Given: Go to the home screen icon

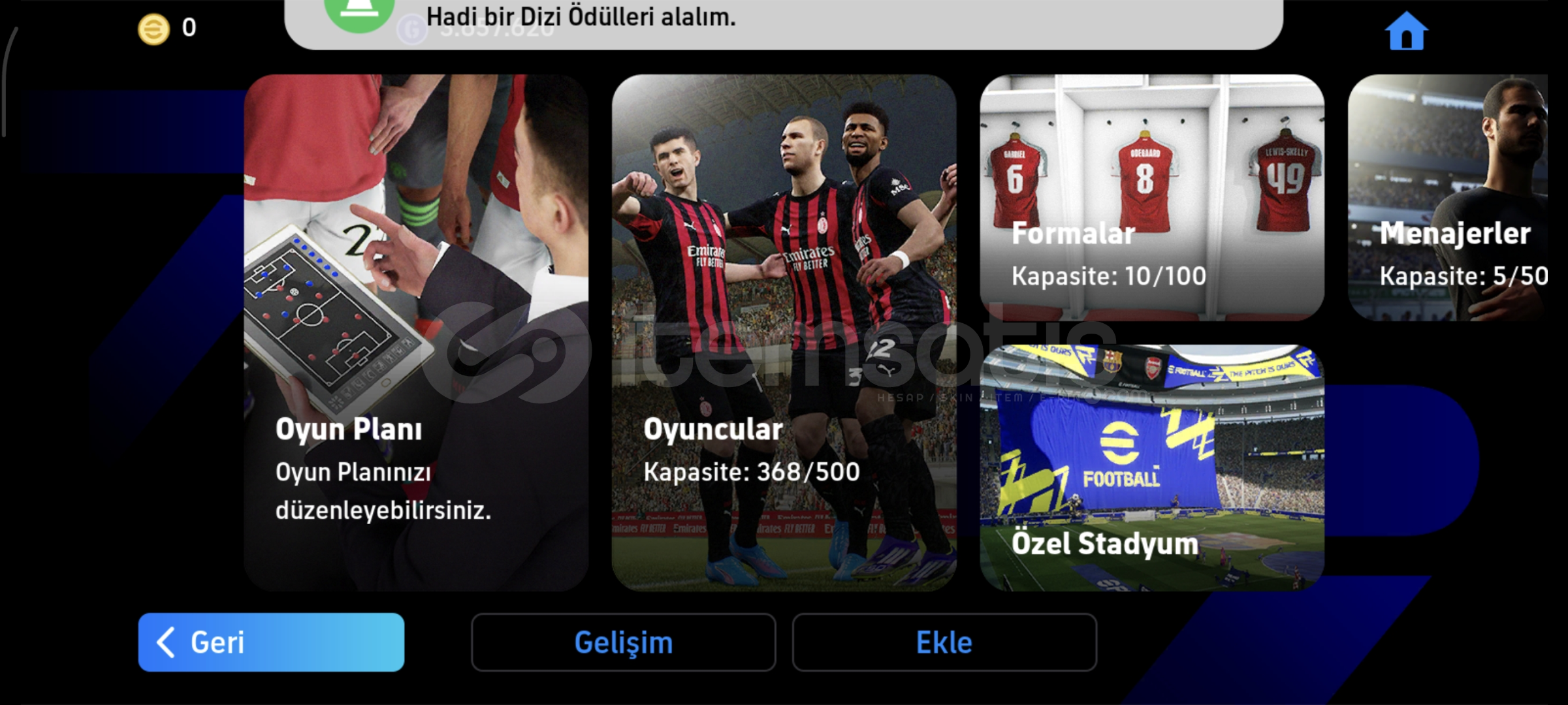Looking at the screenshot, I should click(1406, 31).
